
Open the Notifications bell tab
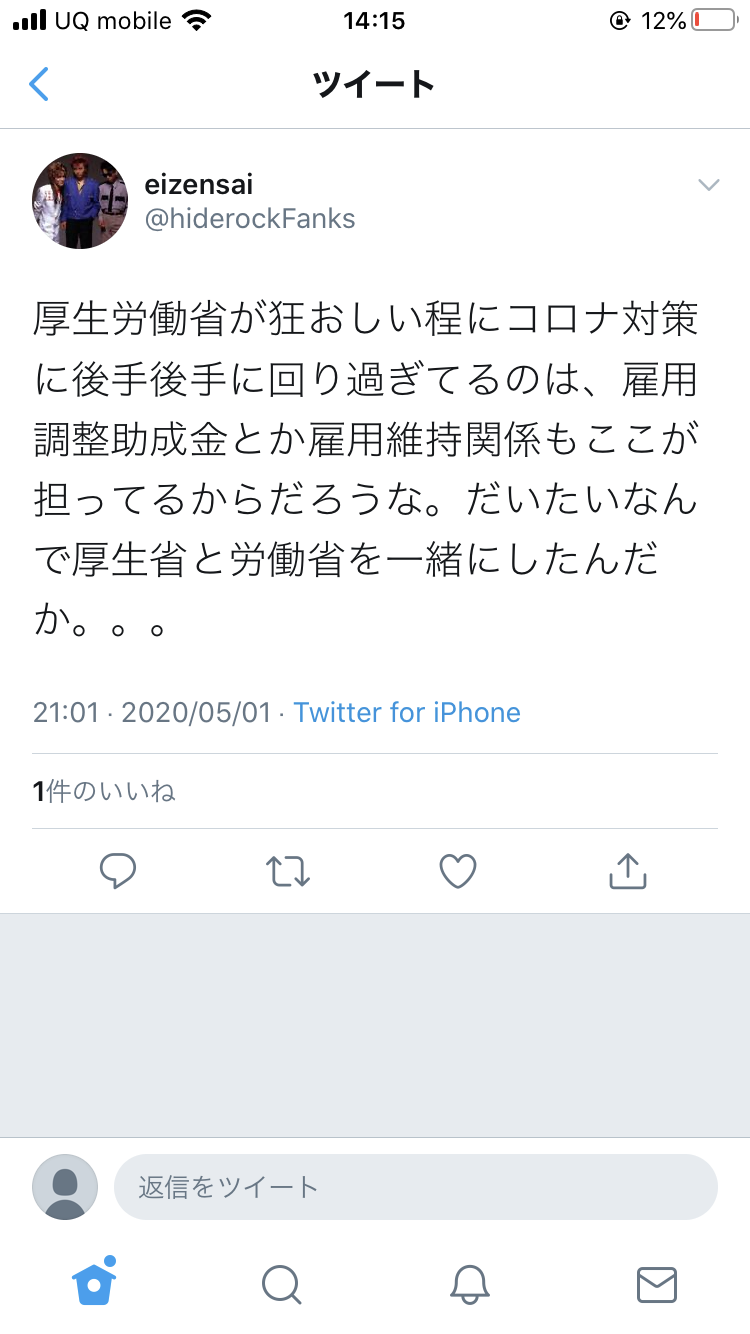coord(469,1284)
